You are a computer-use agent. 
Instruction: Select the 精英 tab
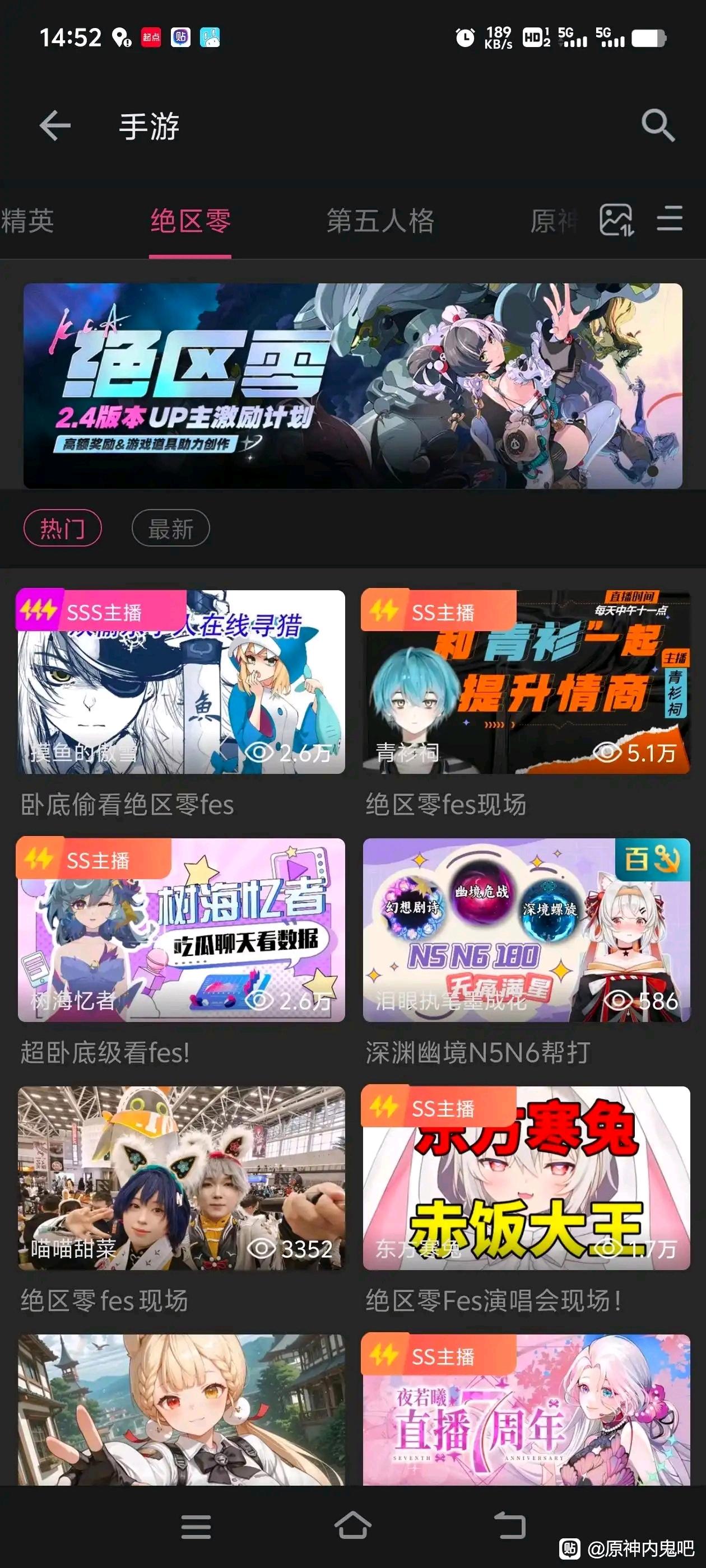pos(27,220)
